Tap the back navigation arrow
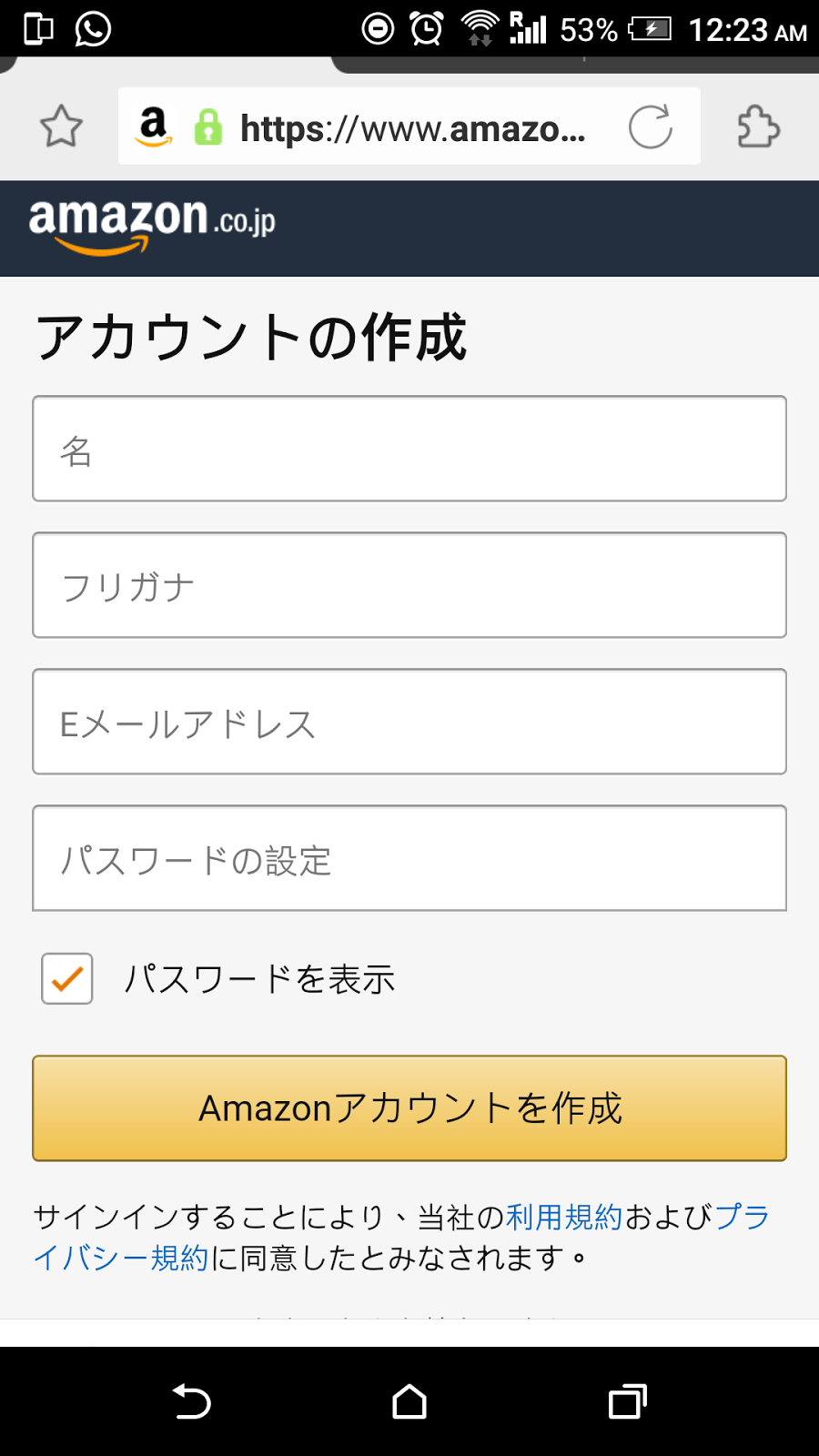The width and height of the screenshot is (819, 1456). tap(191, 1401)
